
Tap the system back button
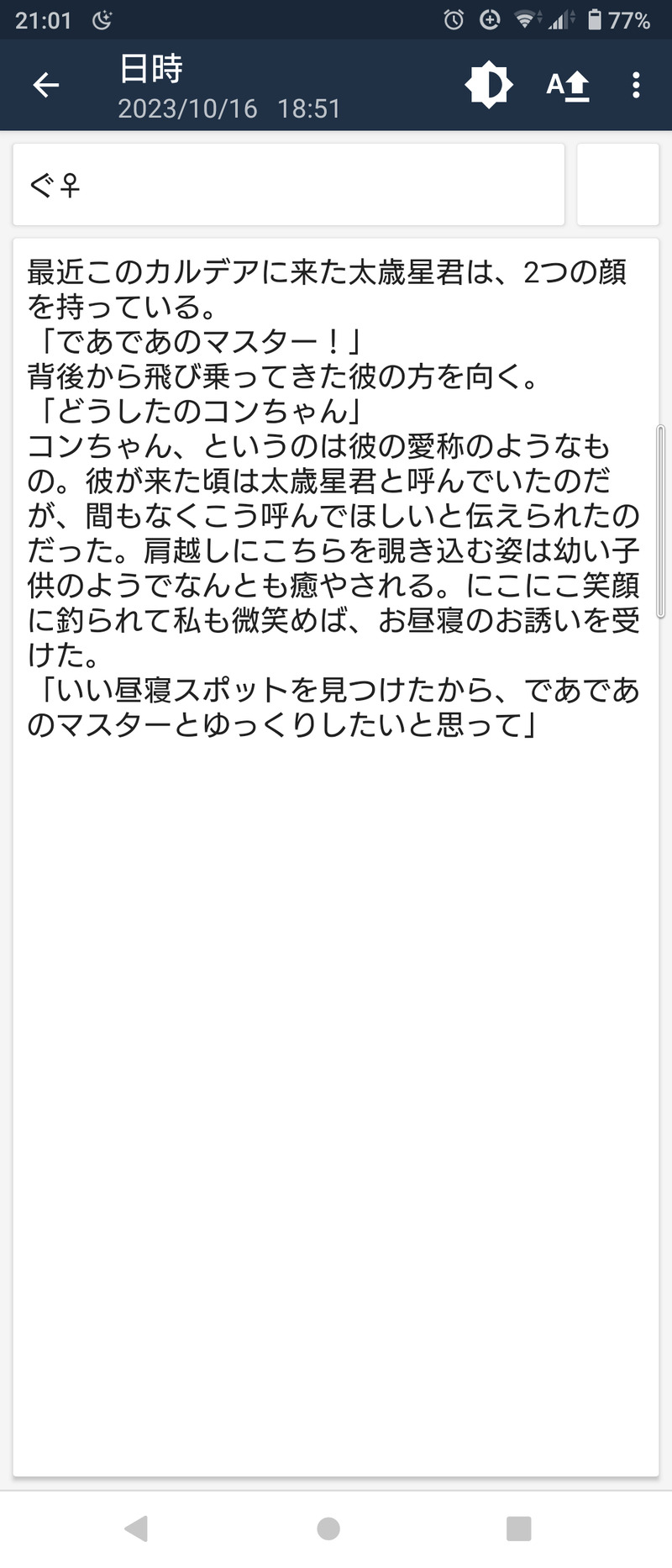tap(136, 1528)
